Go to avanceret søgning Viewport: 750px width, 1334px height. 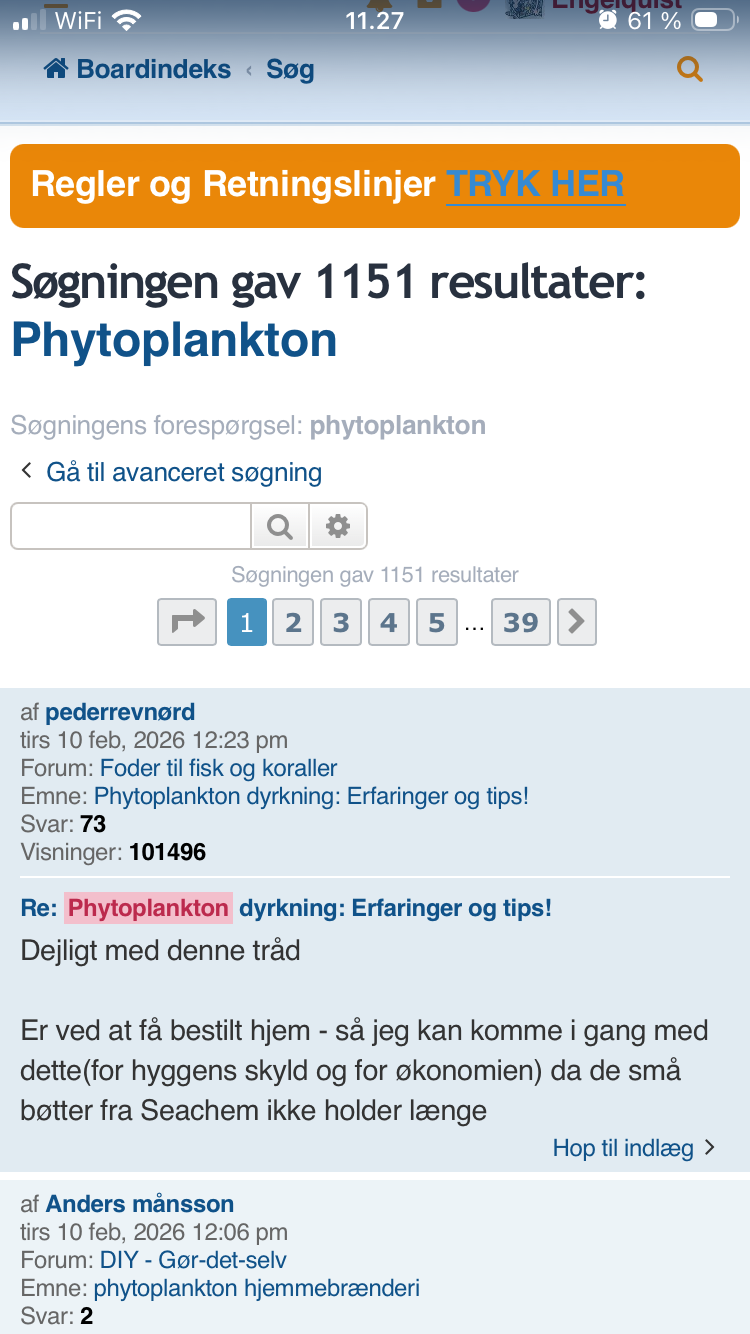point(184,472)
